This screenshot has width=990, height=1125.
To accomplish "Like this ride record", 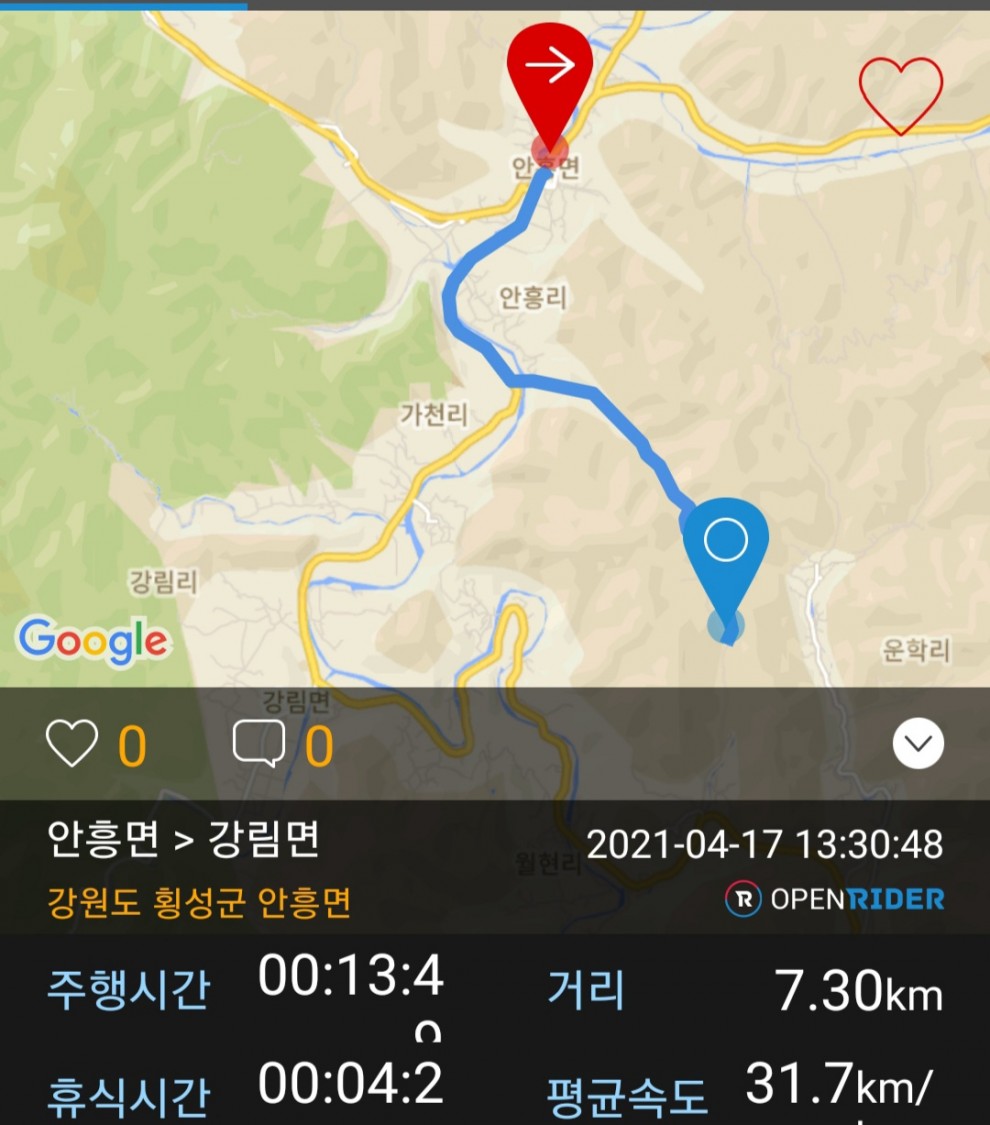I will 72,744.
